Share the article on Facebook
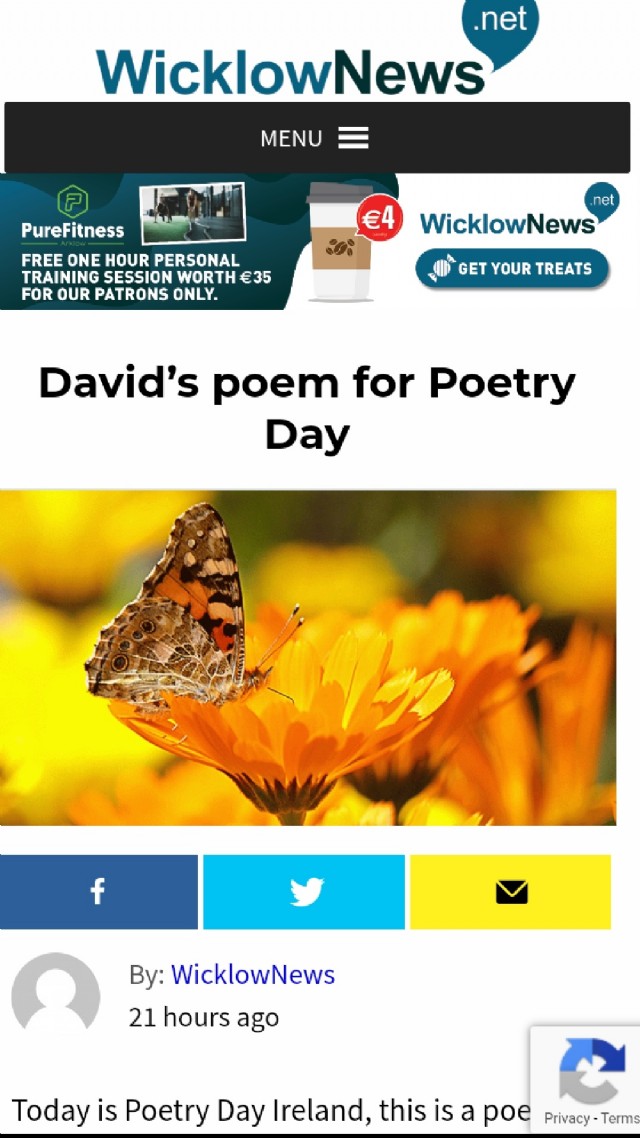640x1138 pixels. (x=98, y=891)
